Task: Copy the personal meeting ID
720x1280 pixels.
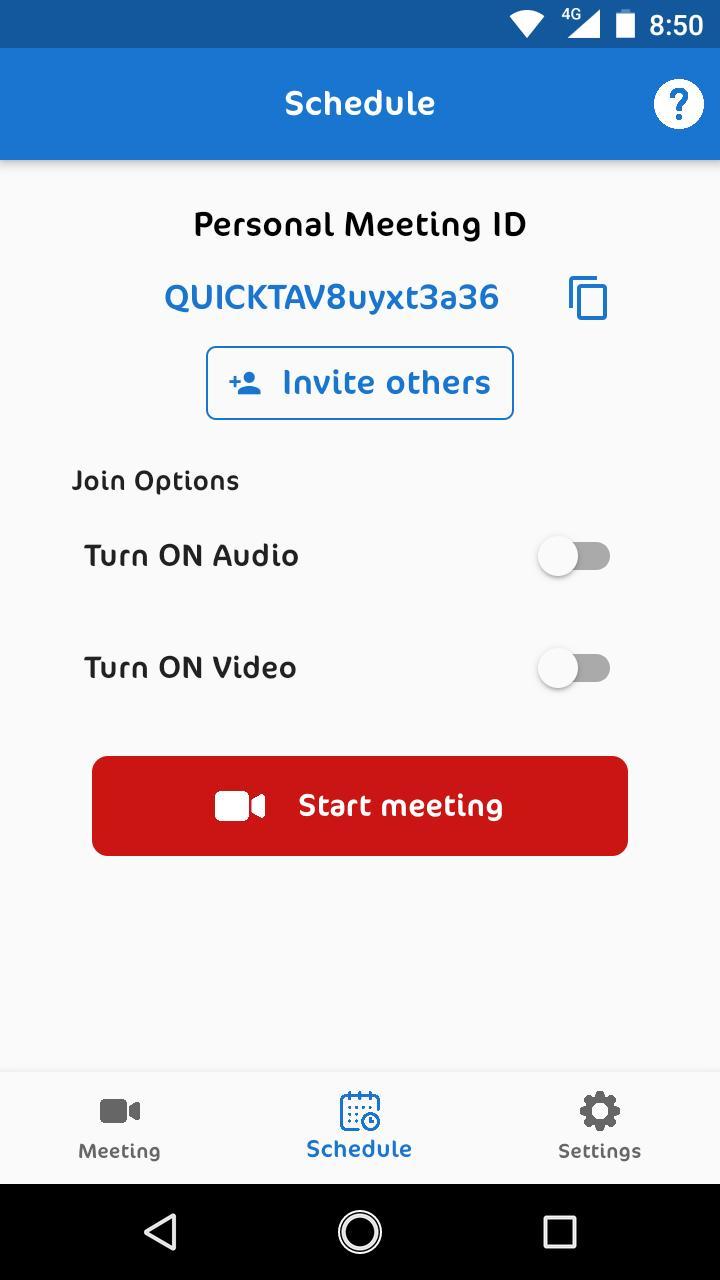Action: 588,297
